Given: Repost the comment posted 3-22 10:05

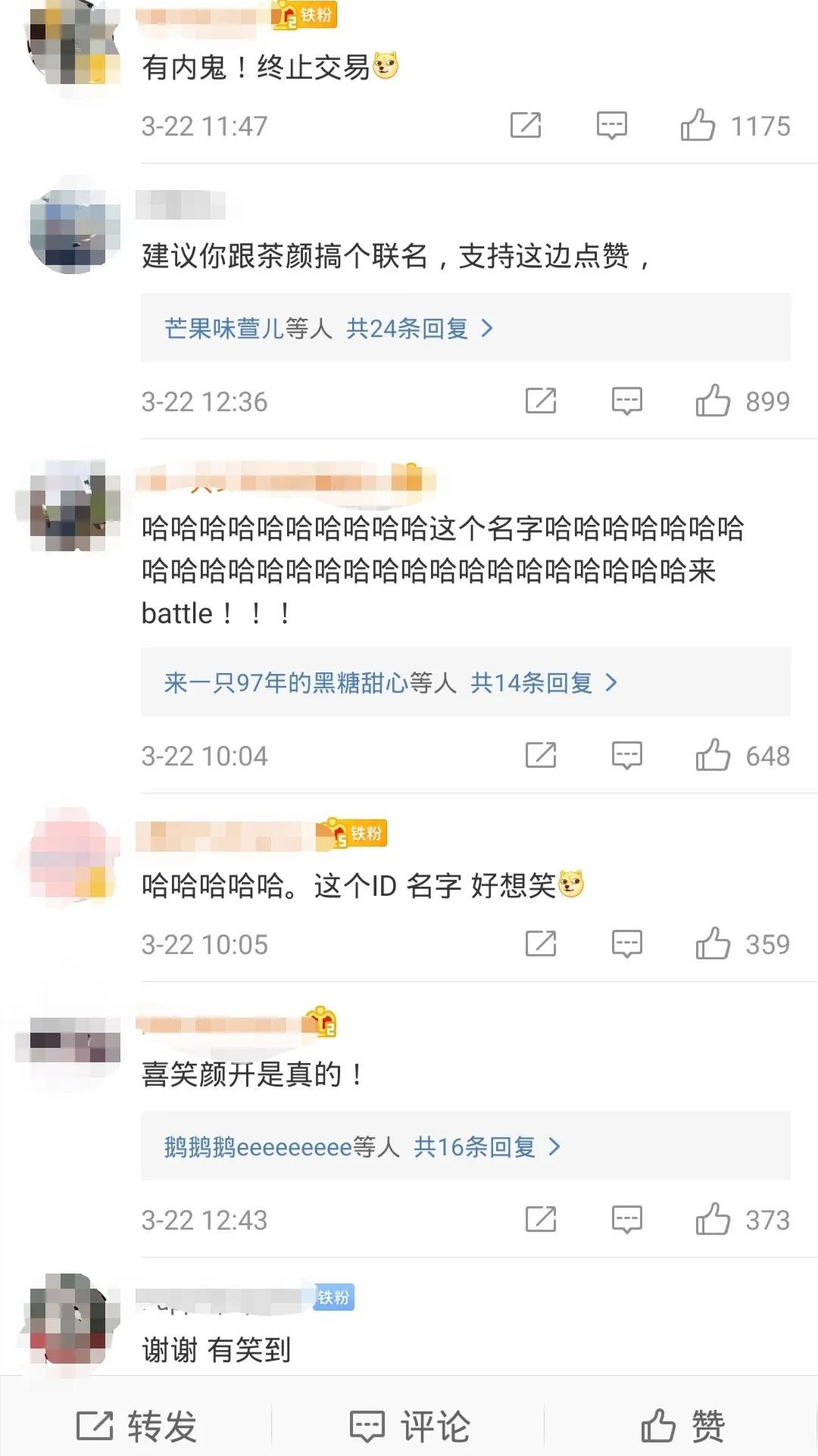Looking at the screenshot, I should tap(541, 944).
